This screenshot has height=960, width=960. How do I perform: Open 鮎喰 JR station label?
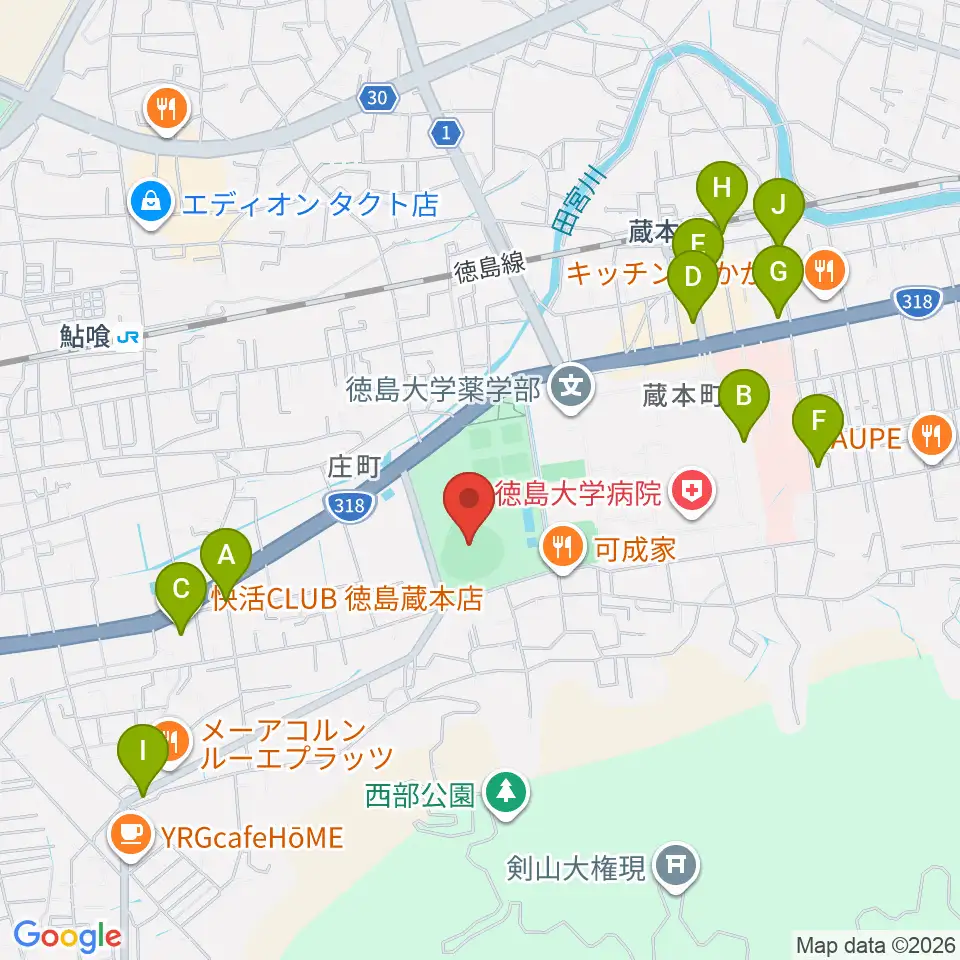(101, 337)
